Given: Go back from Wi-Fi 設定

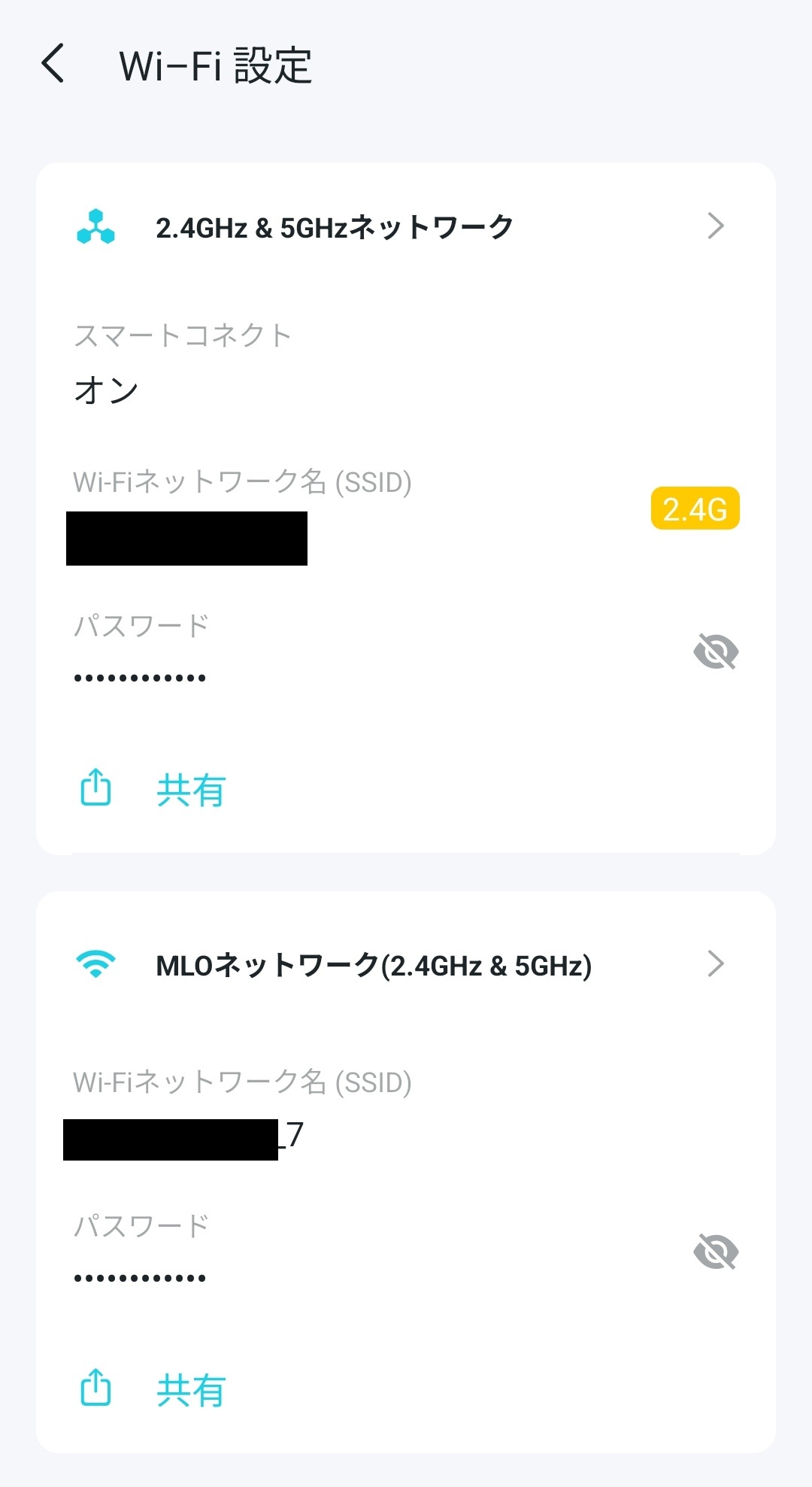Looking at the screenshot, I should tap(53, 64).
